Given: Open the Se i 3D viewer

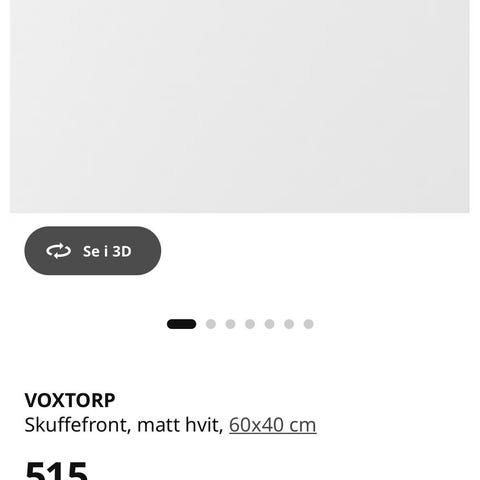Looking at the screenshot, I should tap(93, 251).
